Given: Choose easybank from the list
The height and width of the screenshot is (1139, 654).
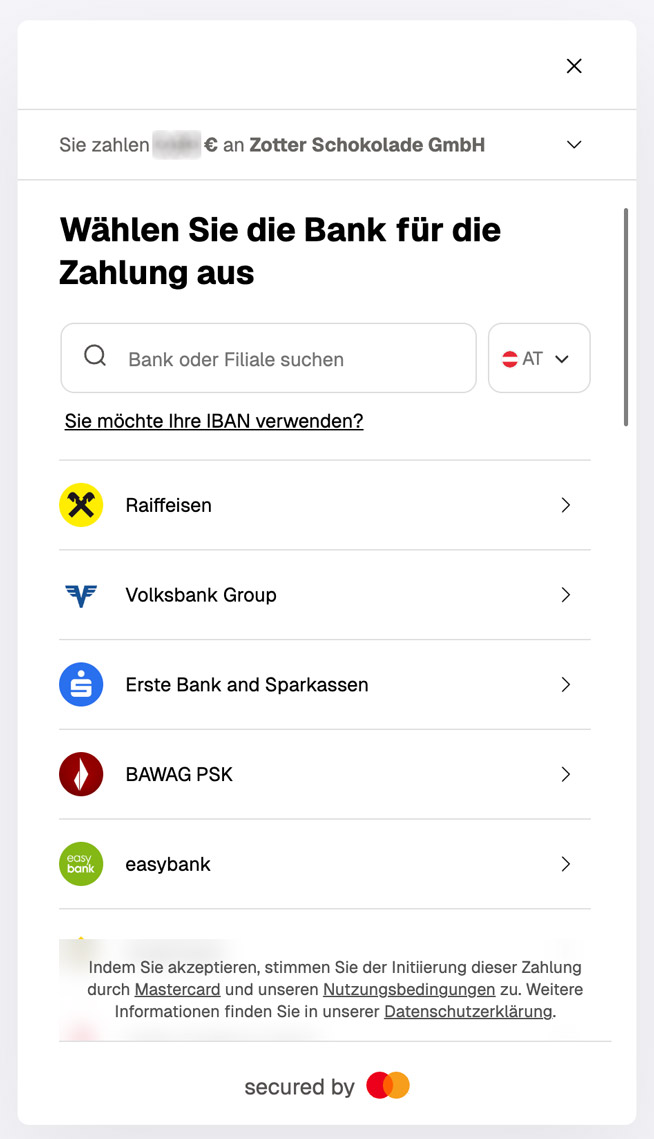Looking at the screenshot, I should pos(325,864).
